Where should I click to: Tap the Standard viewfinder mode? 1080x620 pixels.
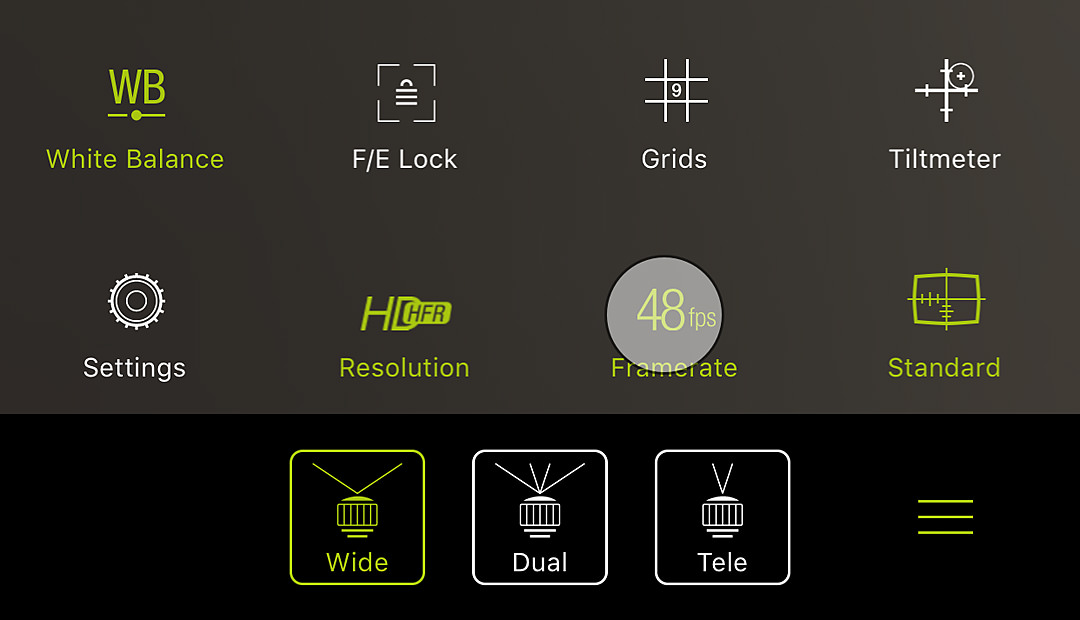point(945,325)
